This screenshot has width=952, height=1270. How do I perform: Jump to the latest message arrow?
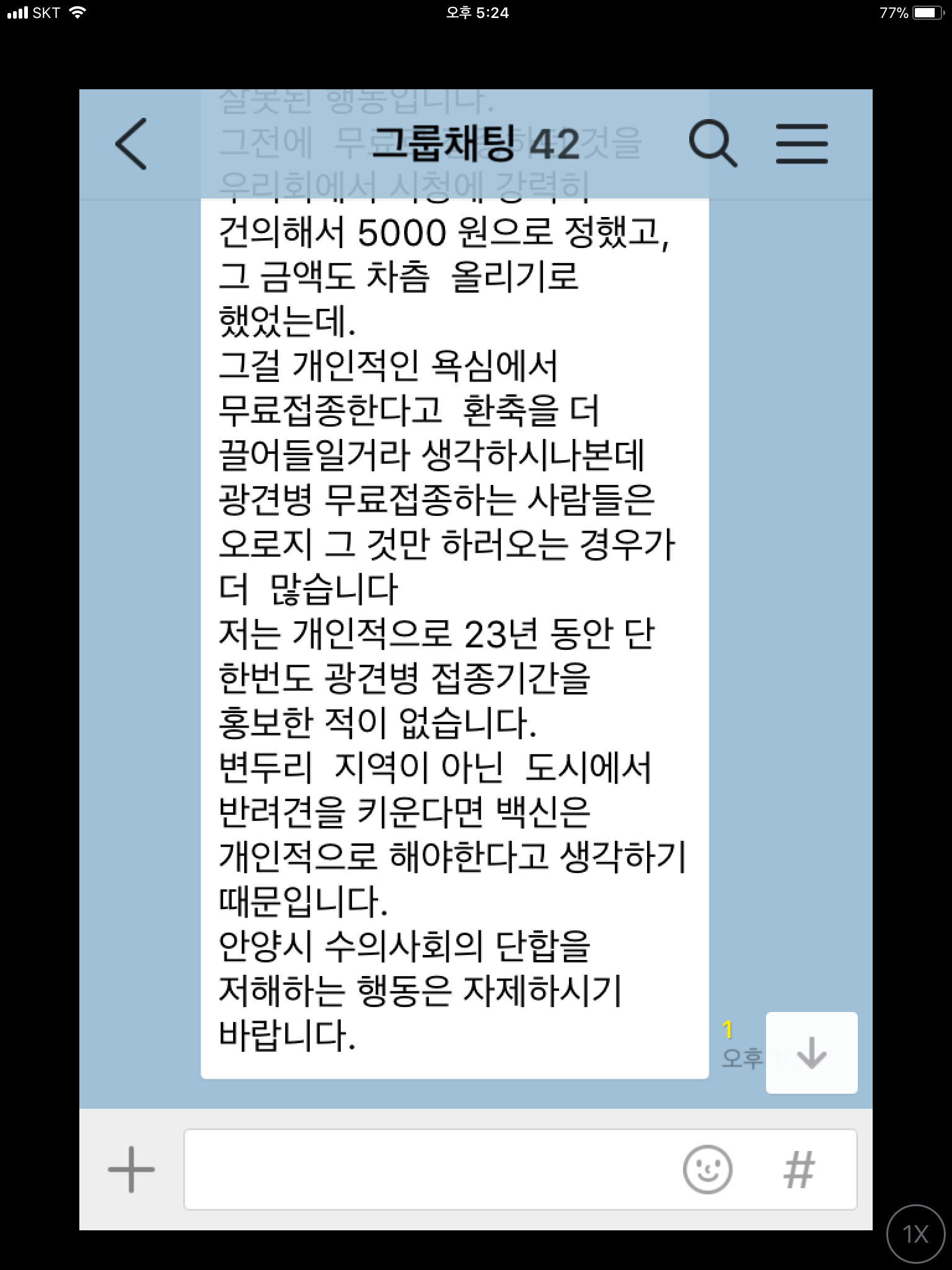click(811, 1052)
